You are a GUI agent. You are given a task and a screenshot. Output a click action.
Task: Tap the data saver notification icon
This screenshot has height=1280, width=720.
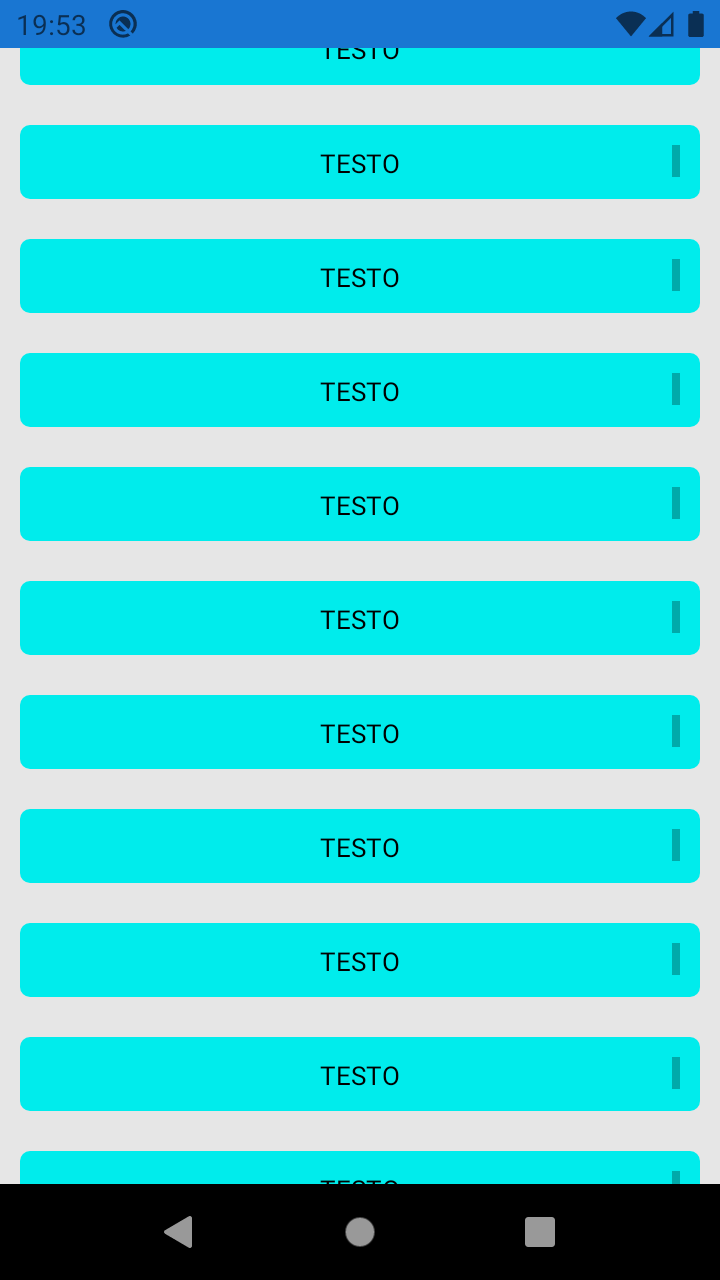pos(122,24)
